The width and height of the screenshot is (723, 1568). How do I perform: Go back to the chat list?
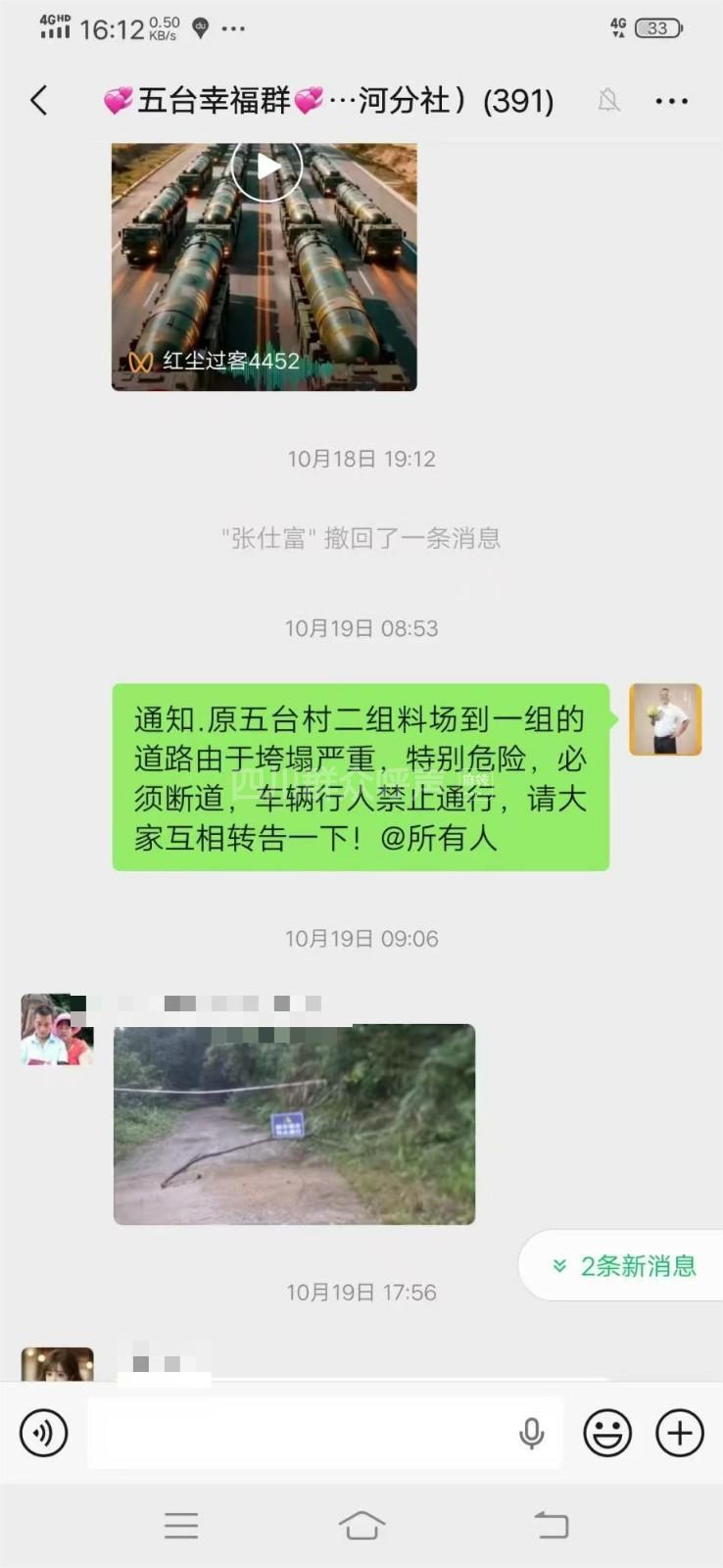[x=39, y=100]
